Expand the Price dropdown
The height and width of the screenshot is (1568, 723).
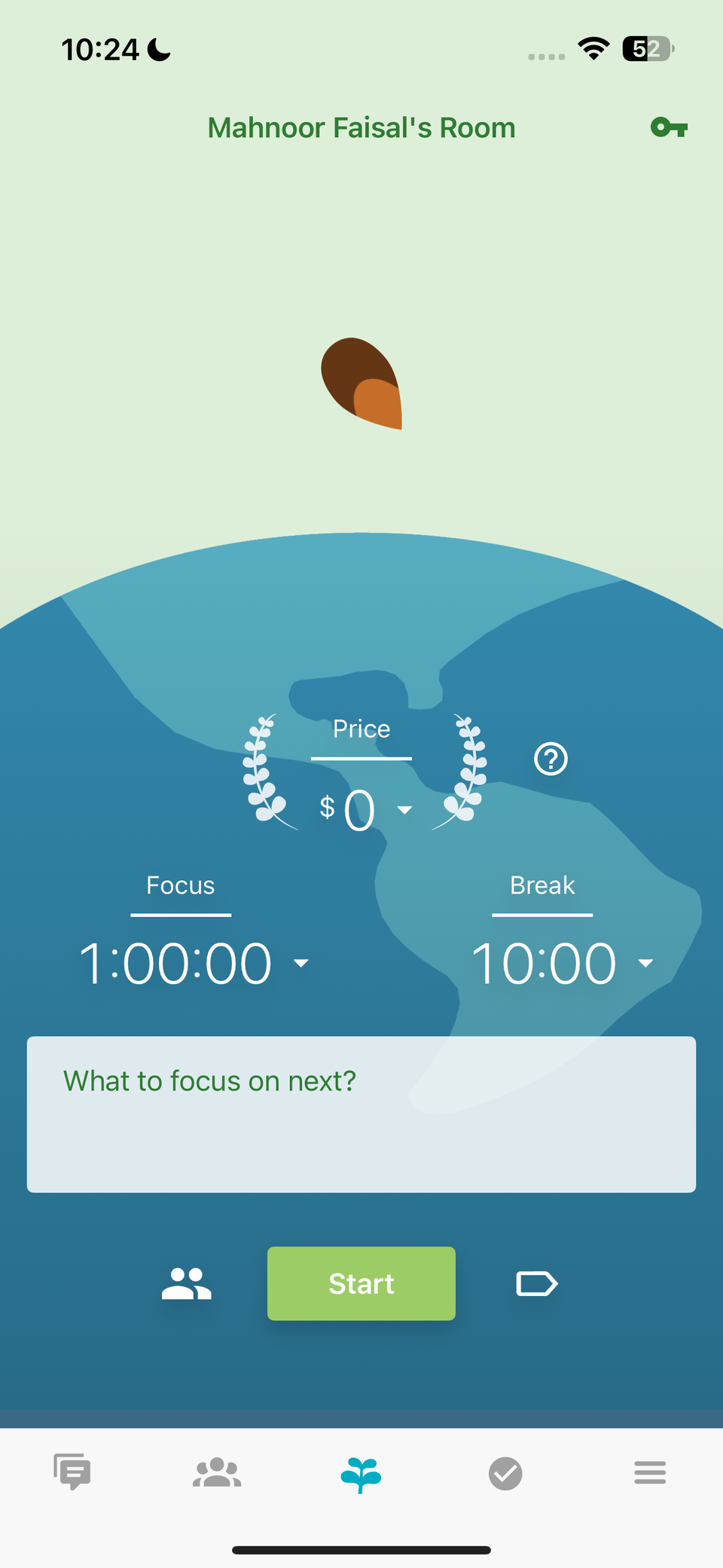pos(404,810)
